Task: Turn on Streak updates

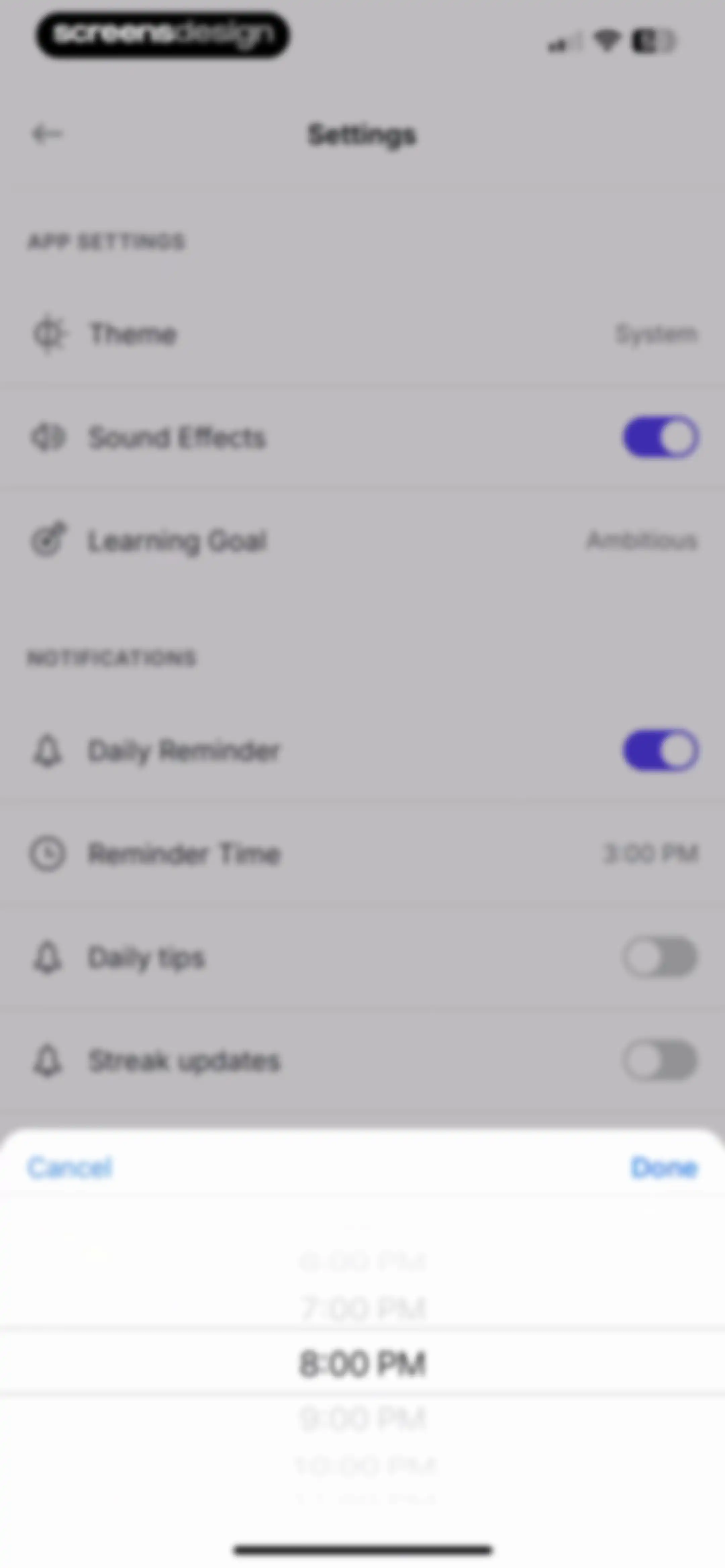Action: [x=661, y=1060]
